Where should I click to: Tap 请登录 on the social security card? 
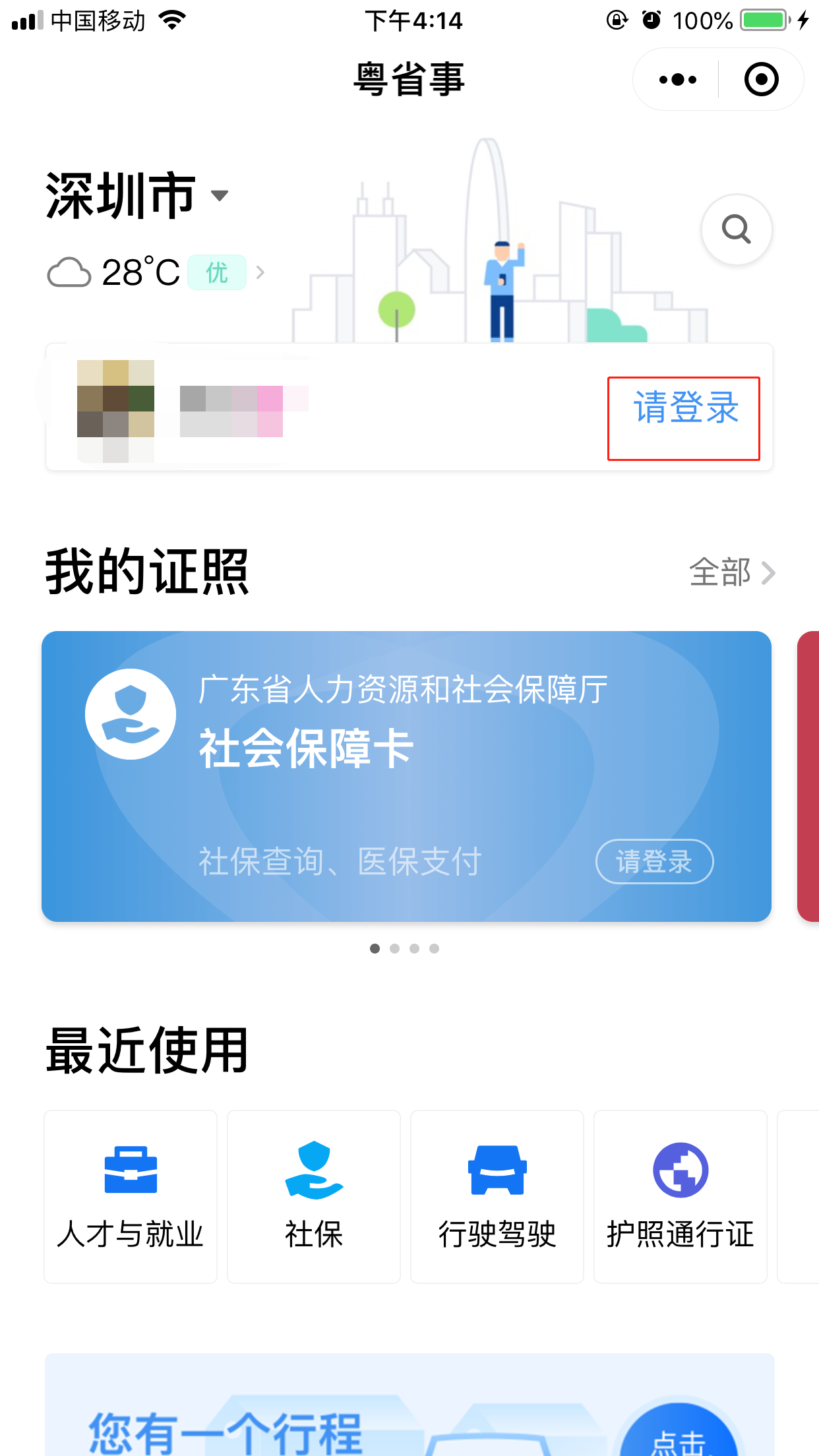pyautogui.click(x=654, y=861)
